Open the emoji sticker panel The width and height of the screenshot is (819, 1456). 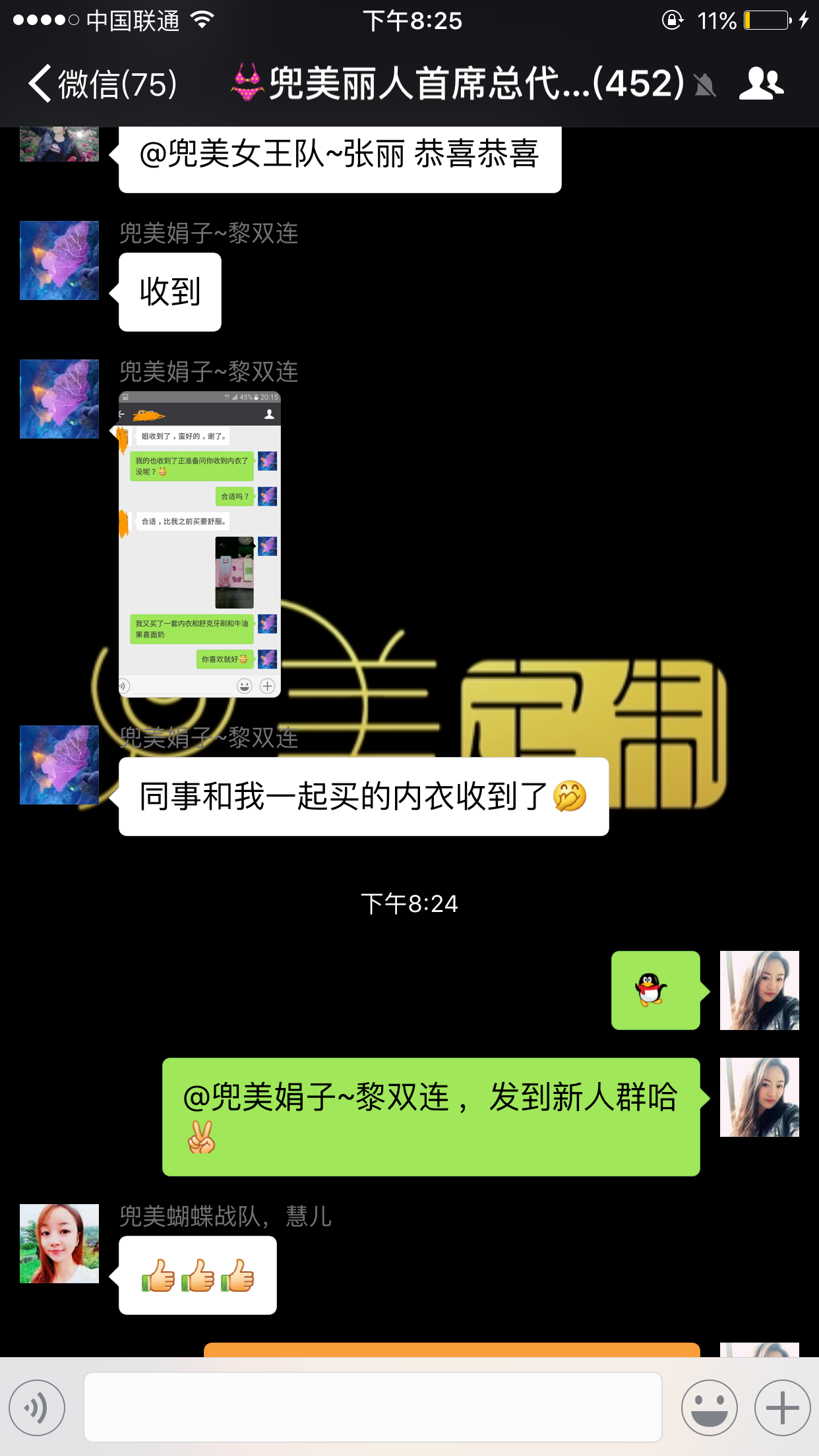pyautogui.click(x=709, y=1407)
